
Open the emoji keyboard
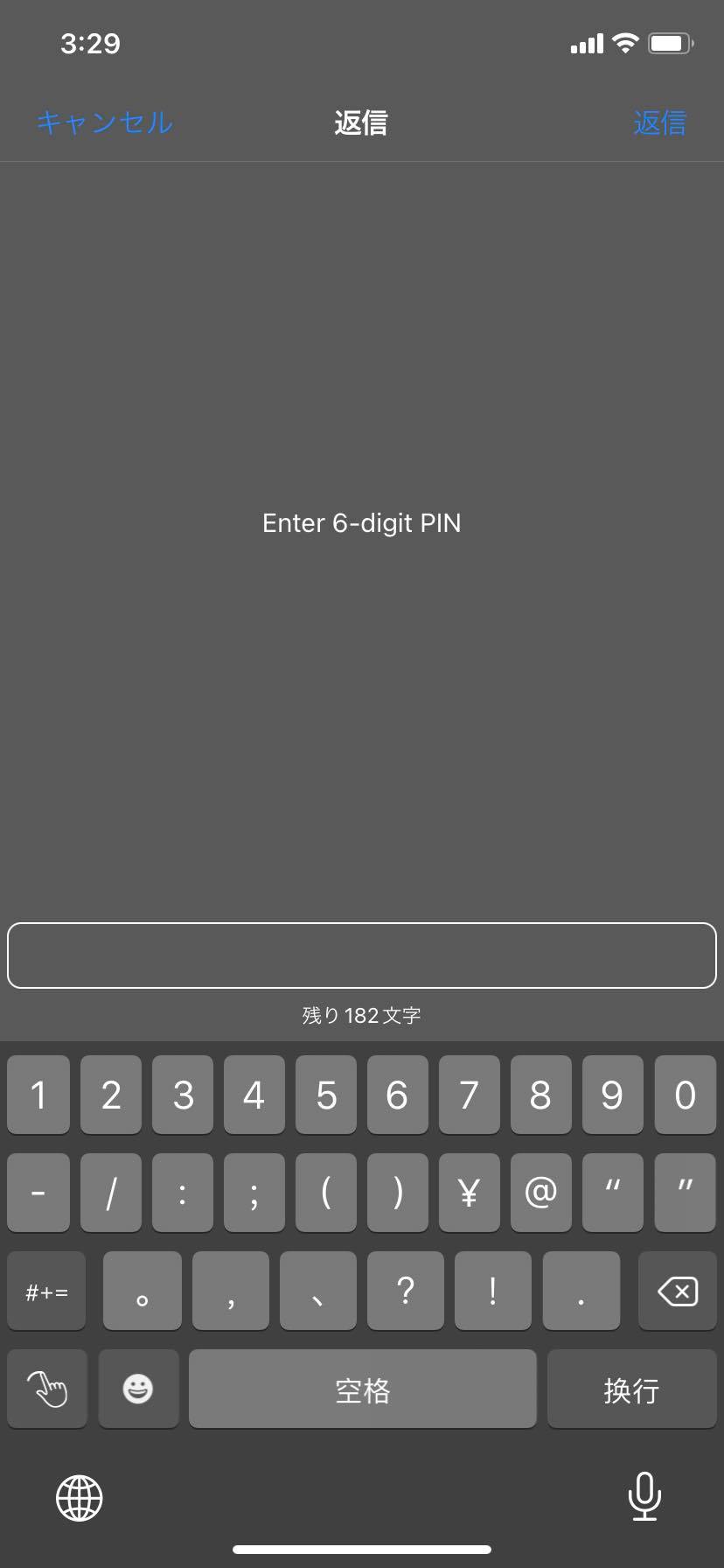pyautogui.click(x=138, y=1389)
